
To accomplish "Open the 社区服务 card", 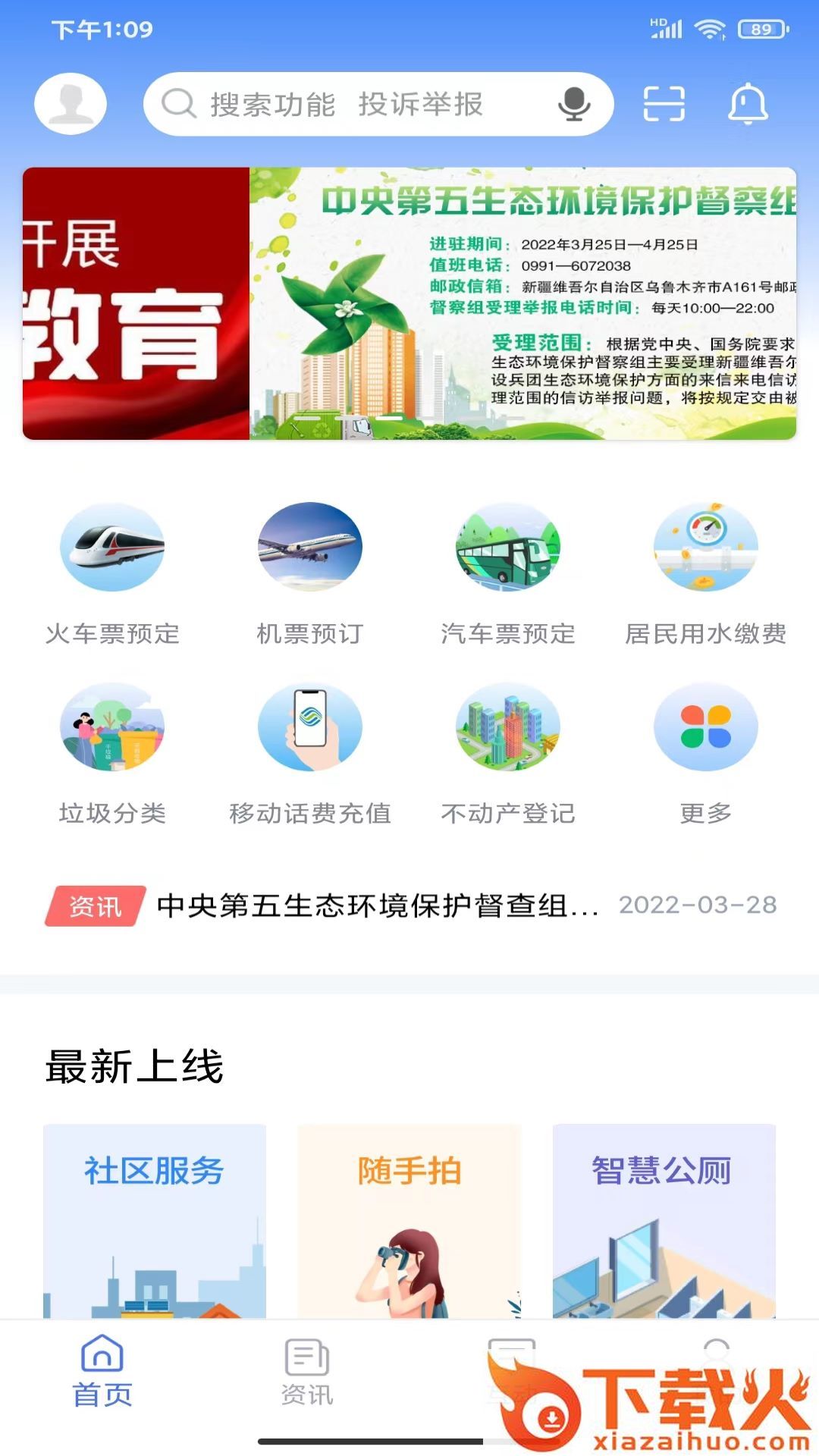I will 155,1221.
